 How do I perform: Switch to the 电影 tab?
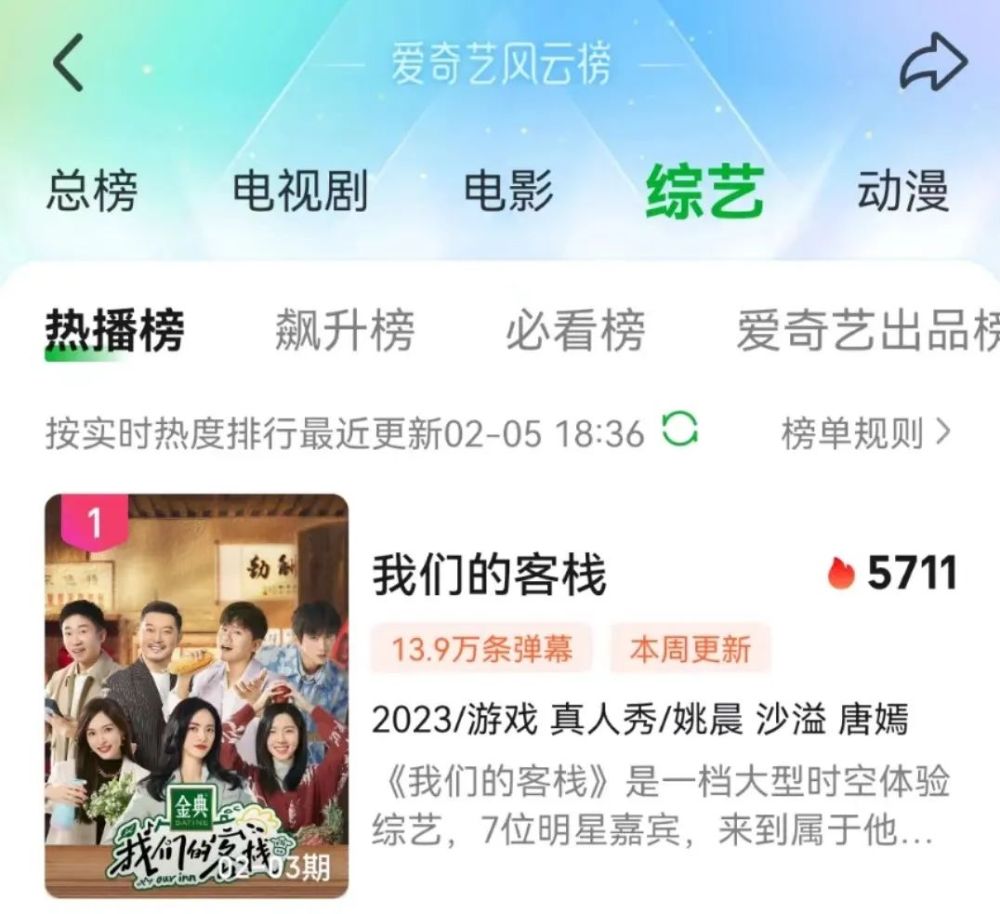508,190
